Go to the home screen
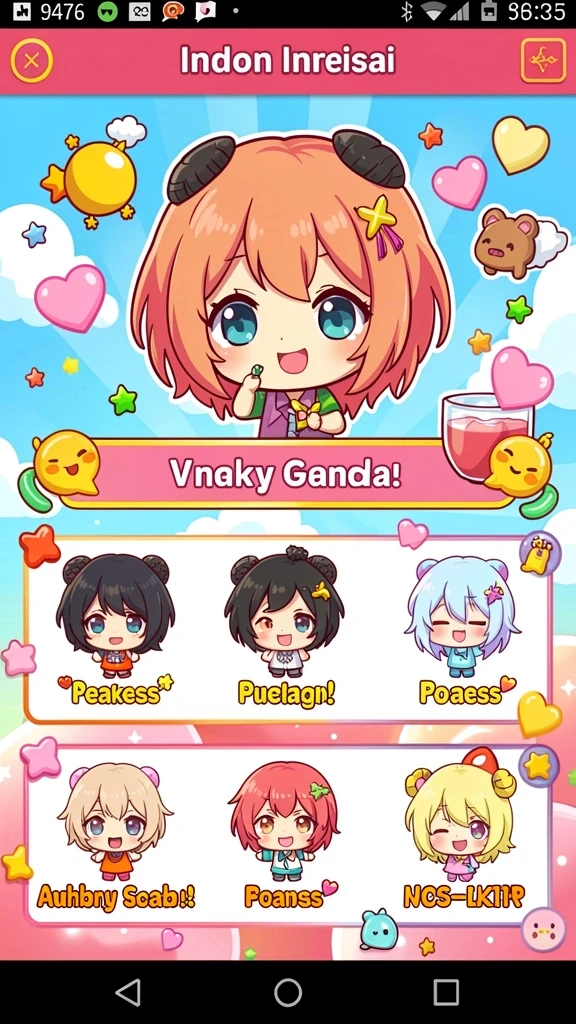 pyautogui.click(x=288, y=992)
